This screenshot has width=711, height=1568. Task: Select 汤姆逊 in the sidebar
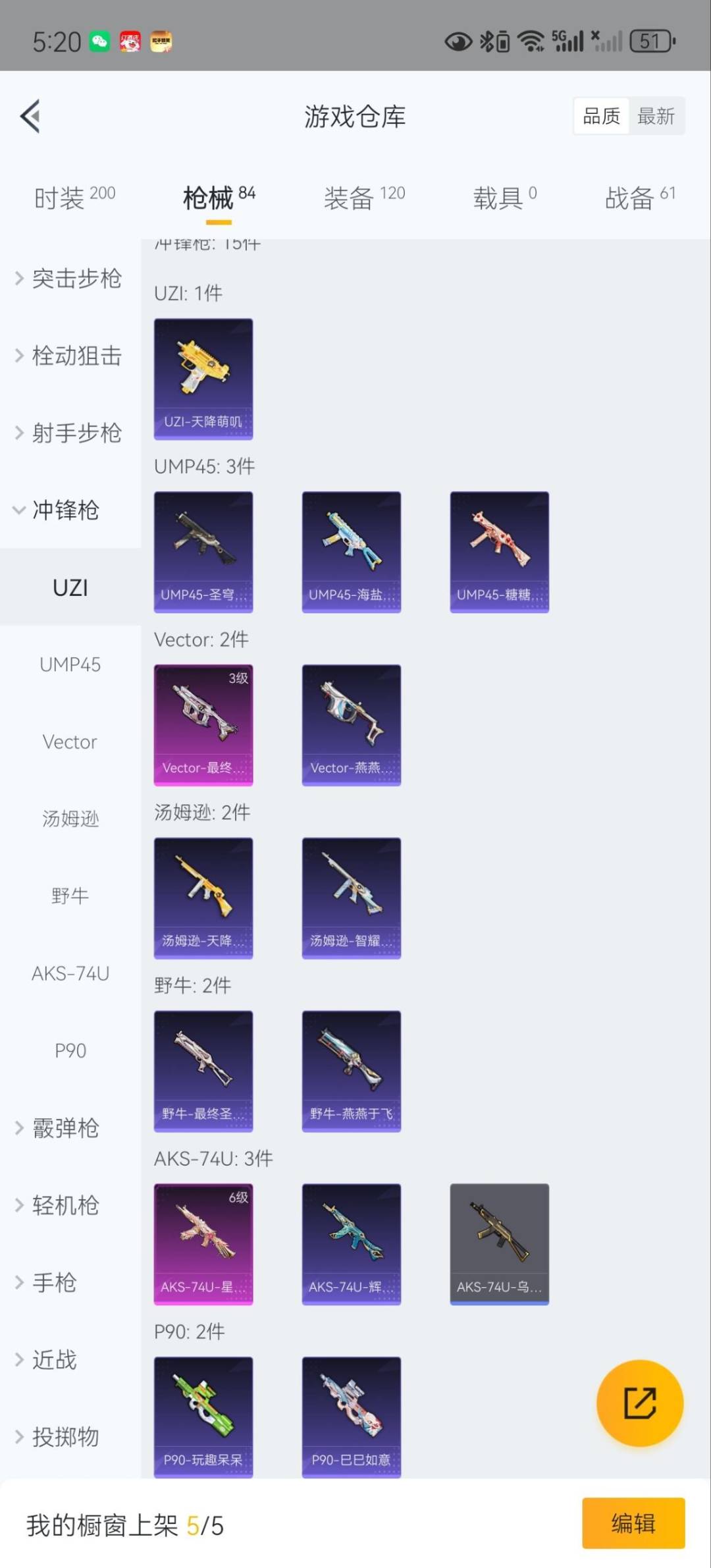pyautogui.click(x=70, y=819)
